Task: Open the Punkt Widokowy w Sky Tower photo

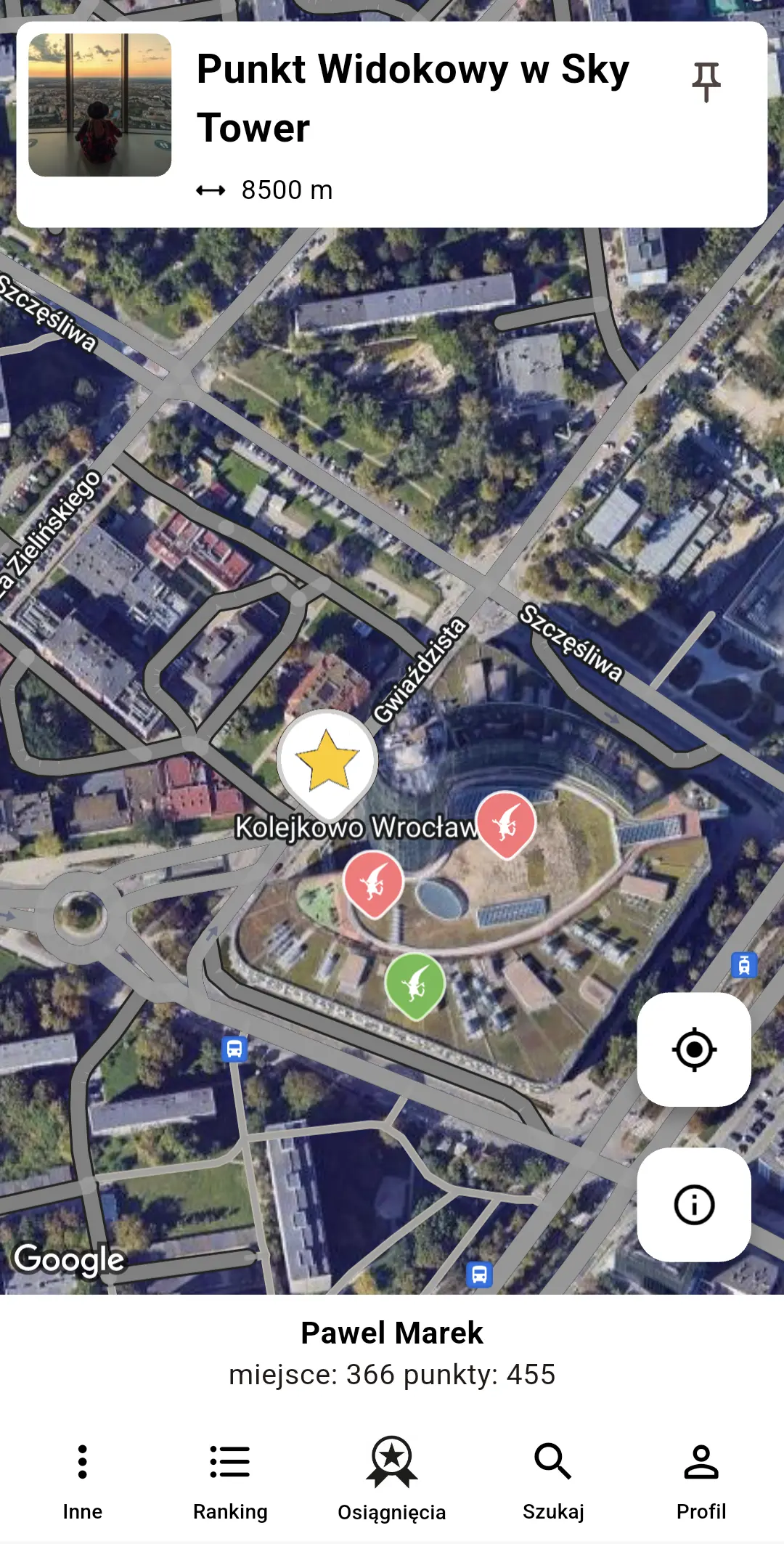Action: tap(100, 105)
